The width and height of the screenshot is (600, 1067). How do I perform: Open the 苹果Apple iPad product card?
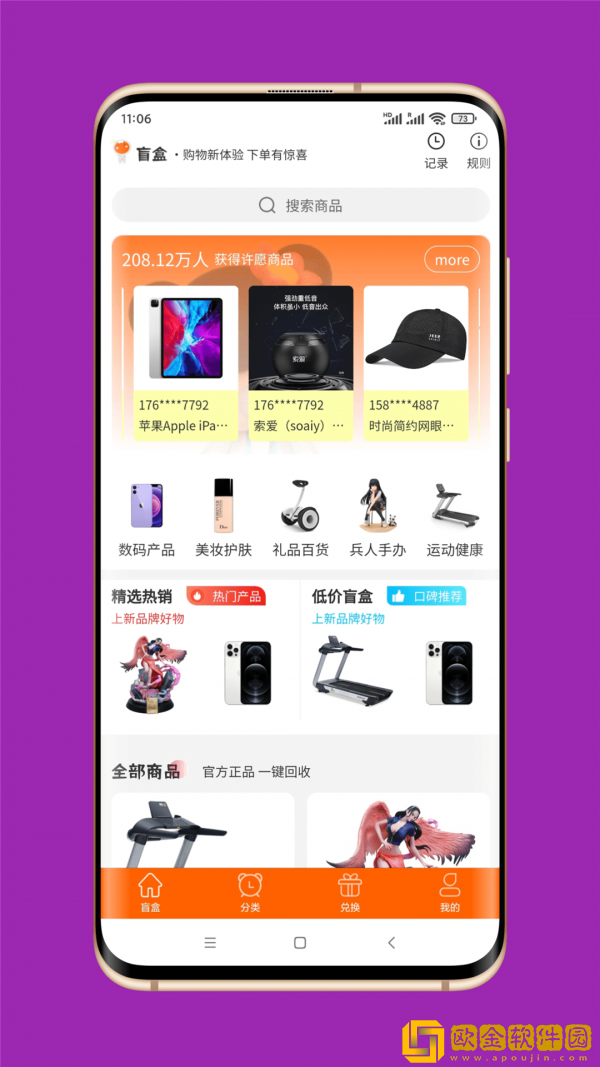[x=186, y=362]
